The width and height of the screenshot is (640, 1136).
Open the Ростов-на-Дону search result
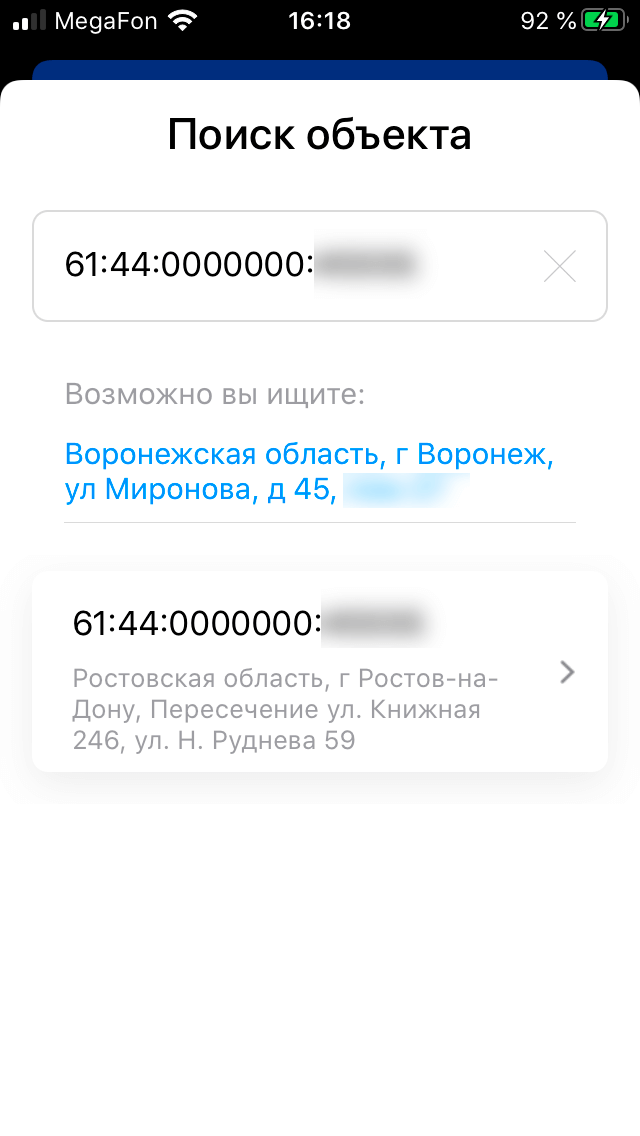pos(319,671)
